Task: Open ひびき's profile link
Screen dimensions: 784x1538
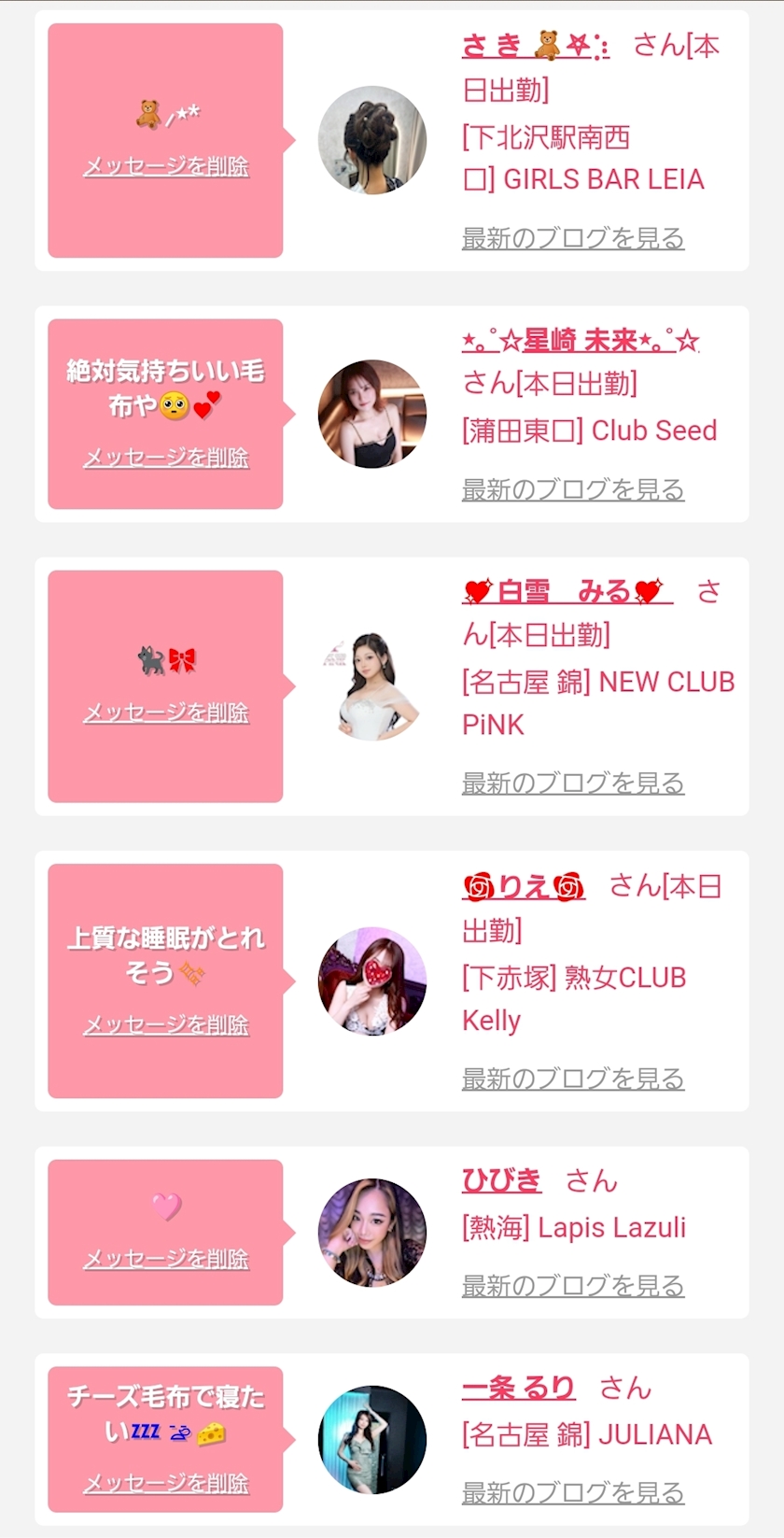Action: point(501,1180)
